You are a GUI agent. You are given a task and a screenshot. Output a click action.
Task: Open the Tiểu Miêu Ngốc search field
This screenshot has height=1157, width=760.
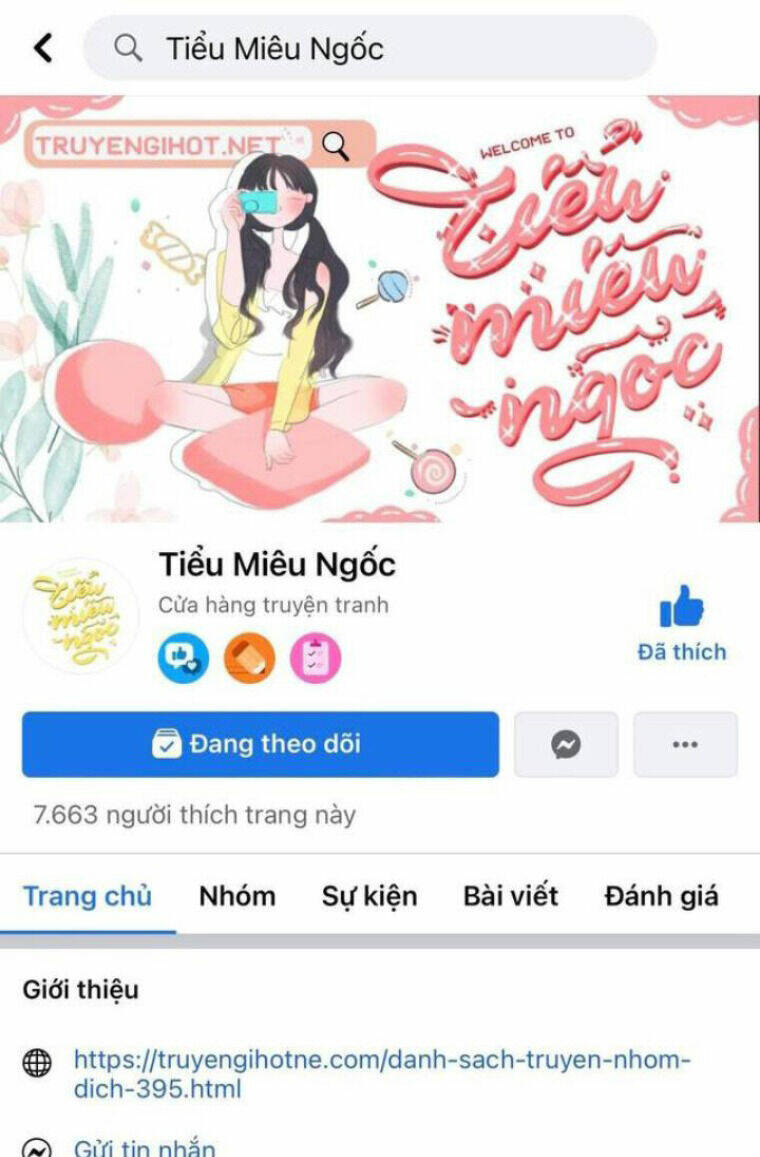[370, 48]
